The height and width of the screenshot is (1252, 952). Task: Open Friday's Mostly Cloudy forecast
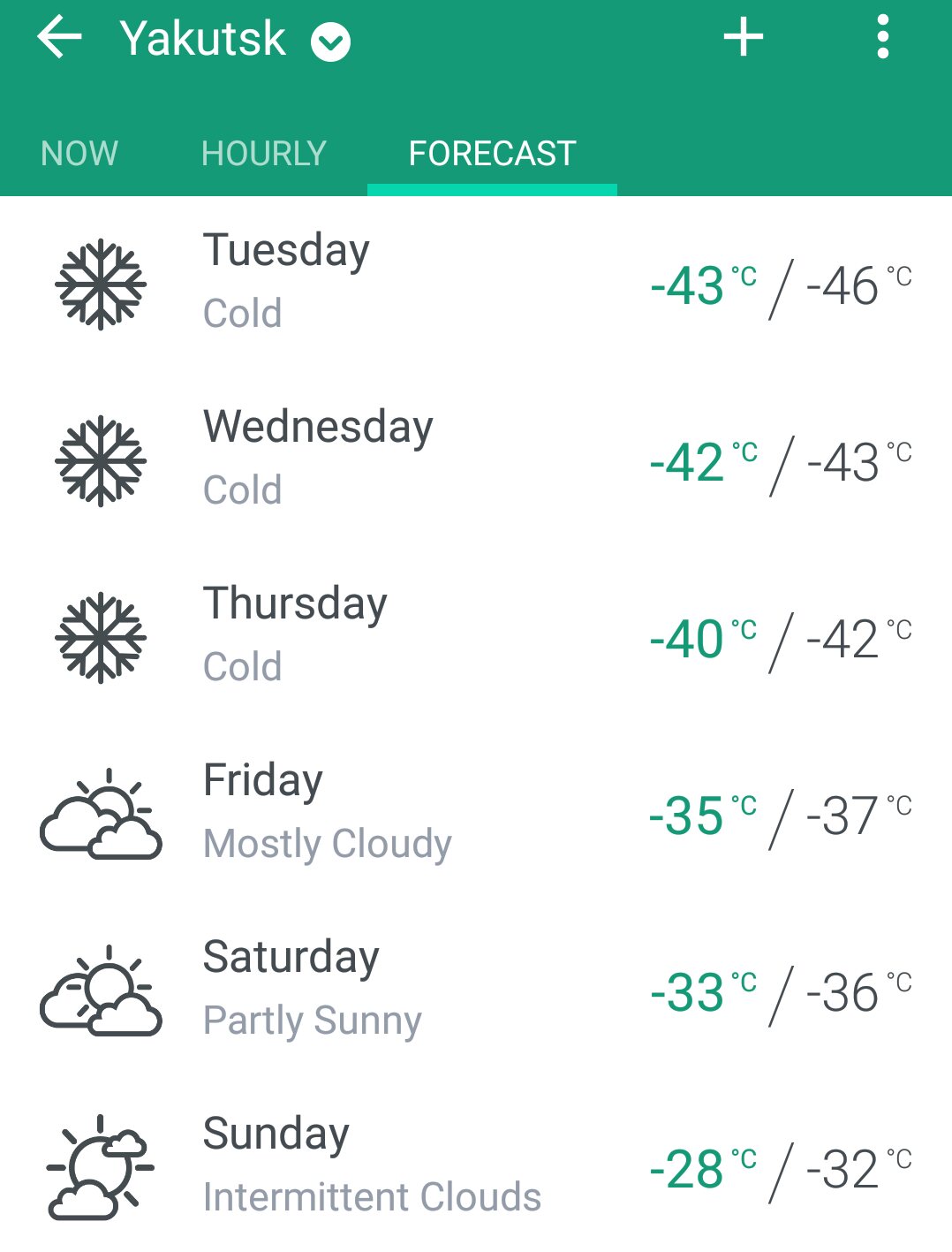coord(476,814)
